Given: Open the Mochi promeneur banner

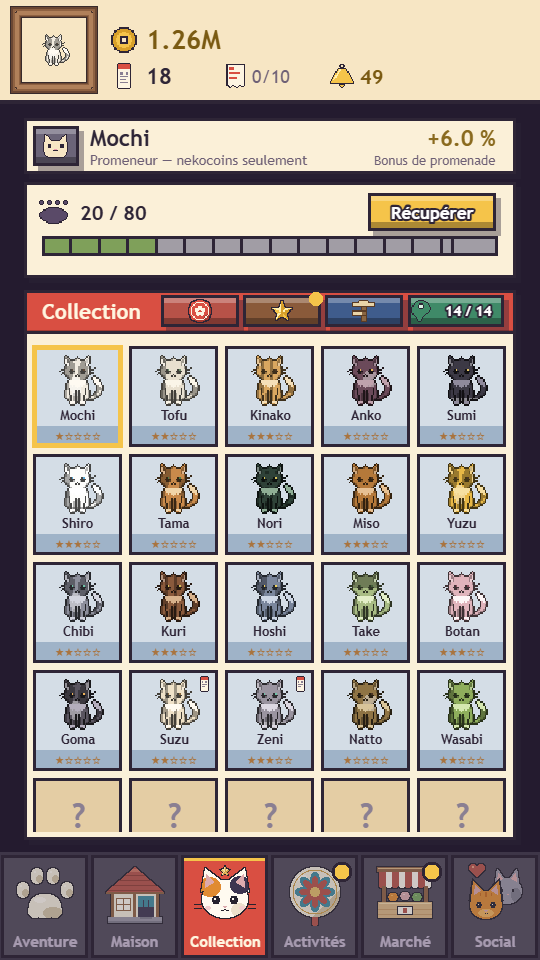Looking at the screenshot, I should (270, 146).
